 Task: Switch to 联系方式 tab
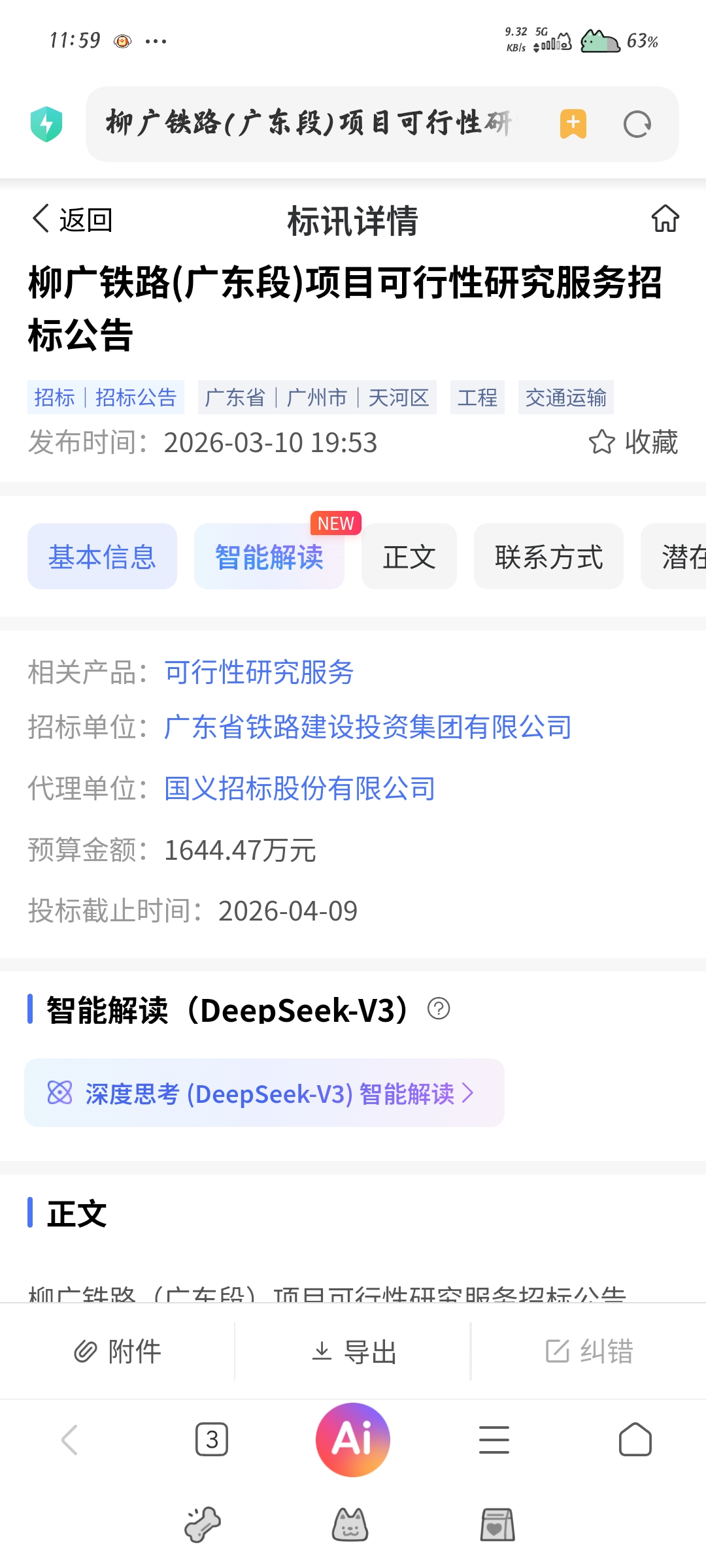coord(548,557)
